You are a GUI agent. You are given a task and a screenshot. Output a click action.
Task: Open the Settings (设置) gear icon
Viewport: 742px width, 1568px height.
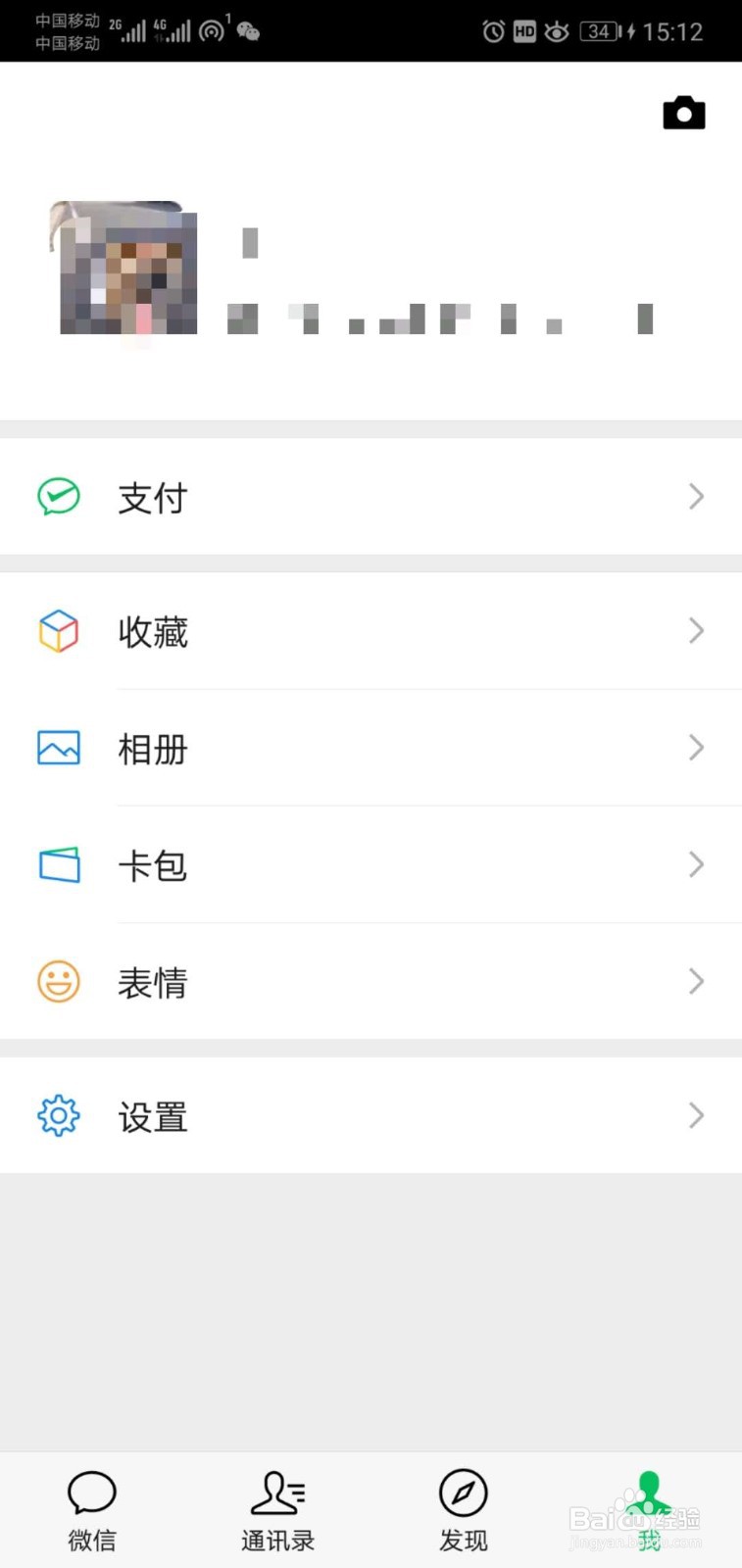point(58,1115)
